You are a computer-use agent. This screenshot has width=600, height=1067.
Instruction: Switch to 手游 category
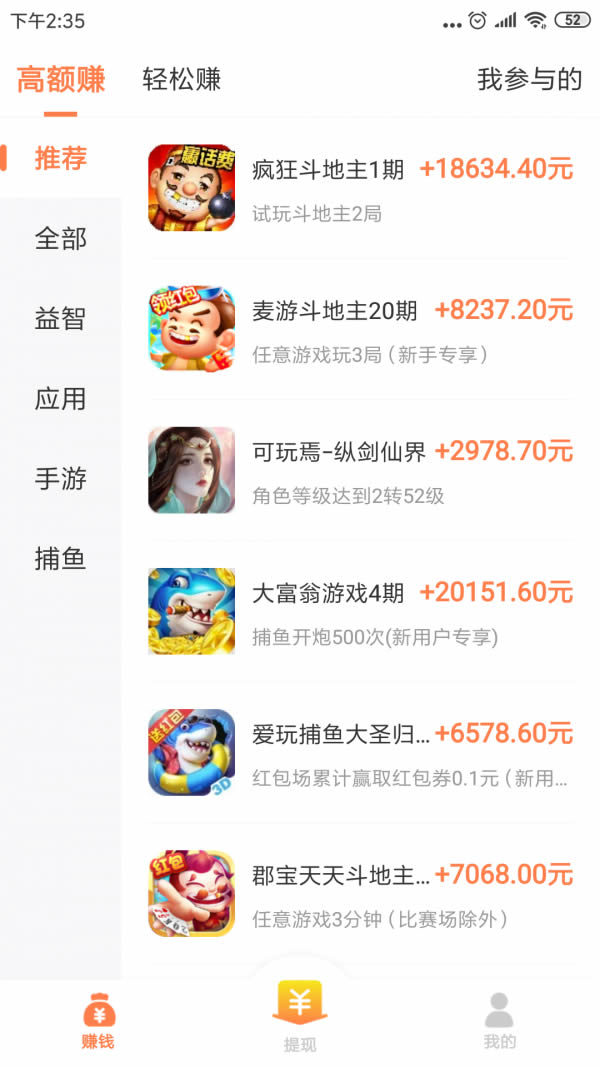[61, 478]
